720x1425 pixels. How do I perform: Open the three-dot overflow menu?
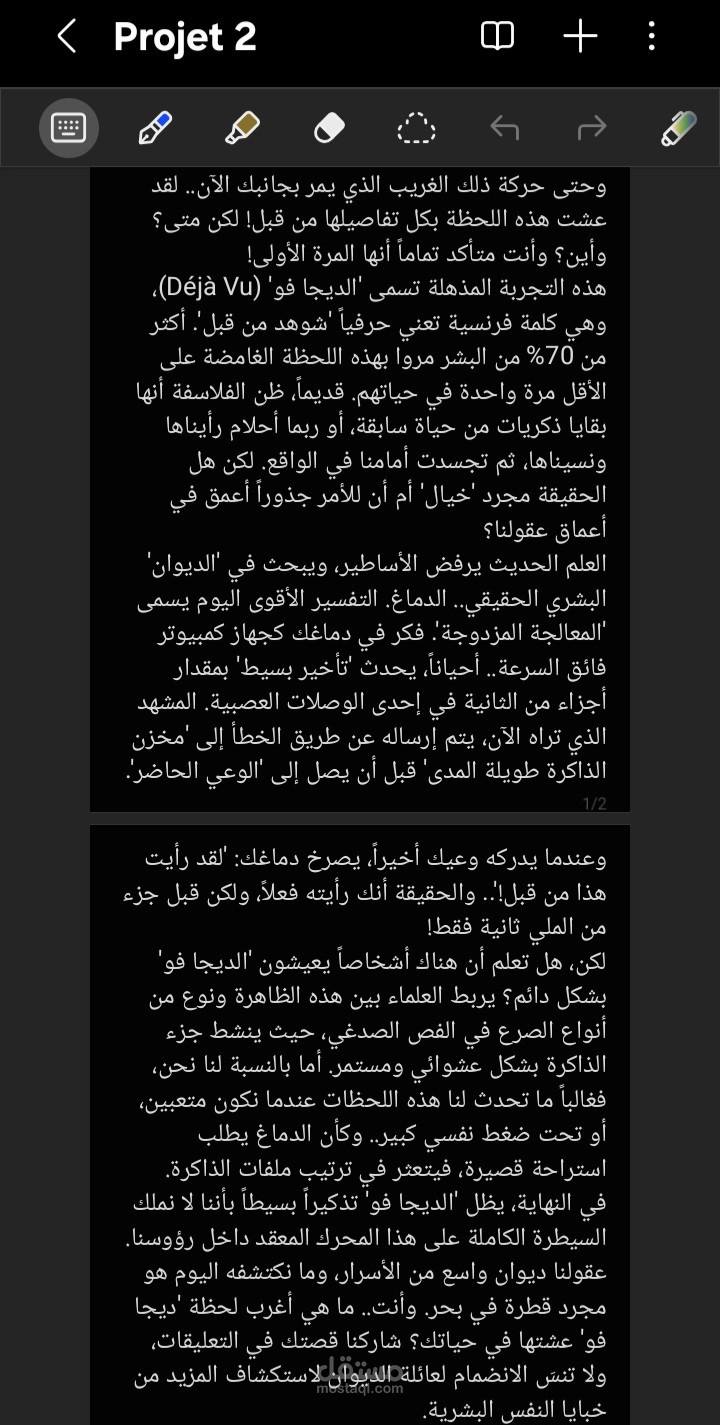(651, 36)
